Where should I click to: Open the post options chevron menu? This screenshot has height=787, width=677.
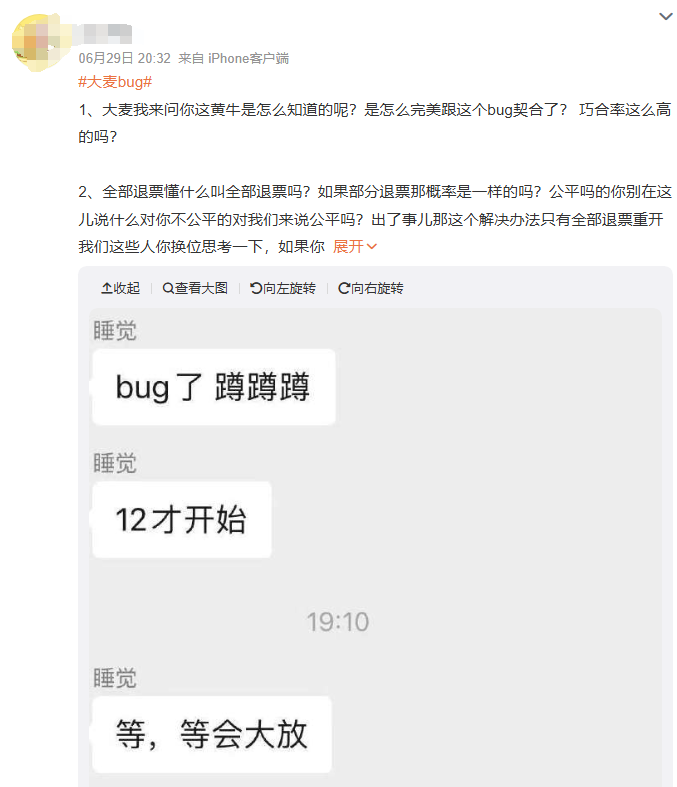[666, 16]
